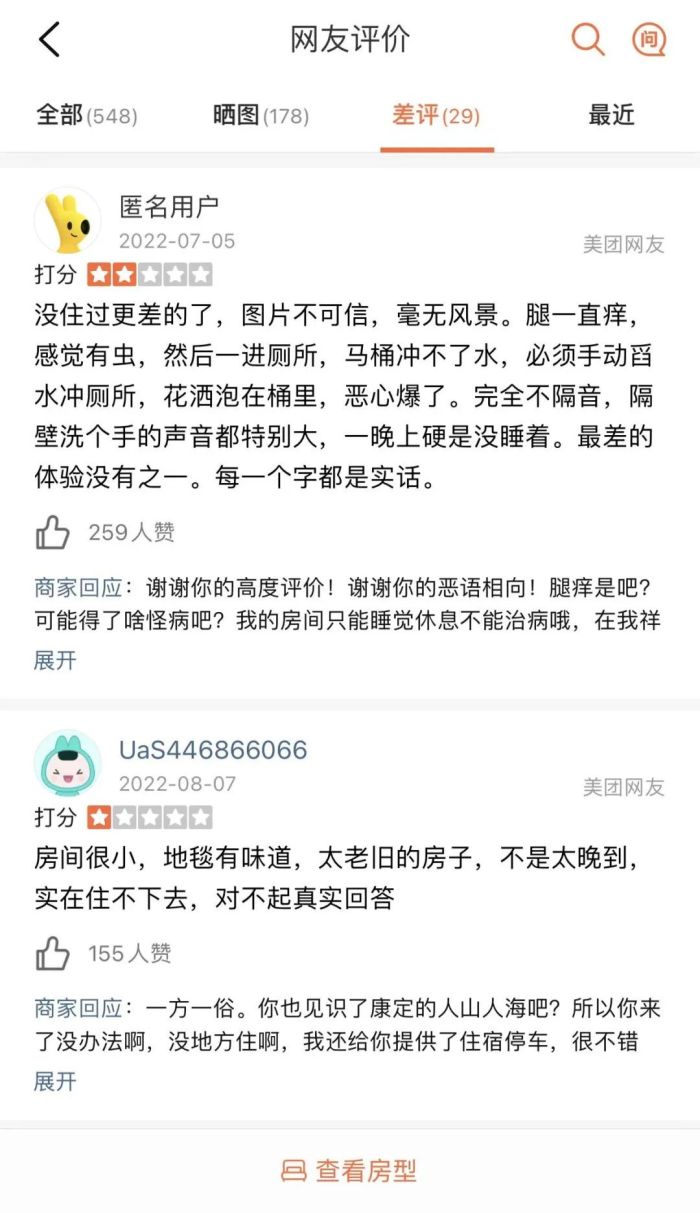
Task: Open 匿名用户's avatar
Action: (68, 221)
